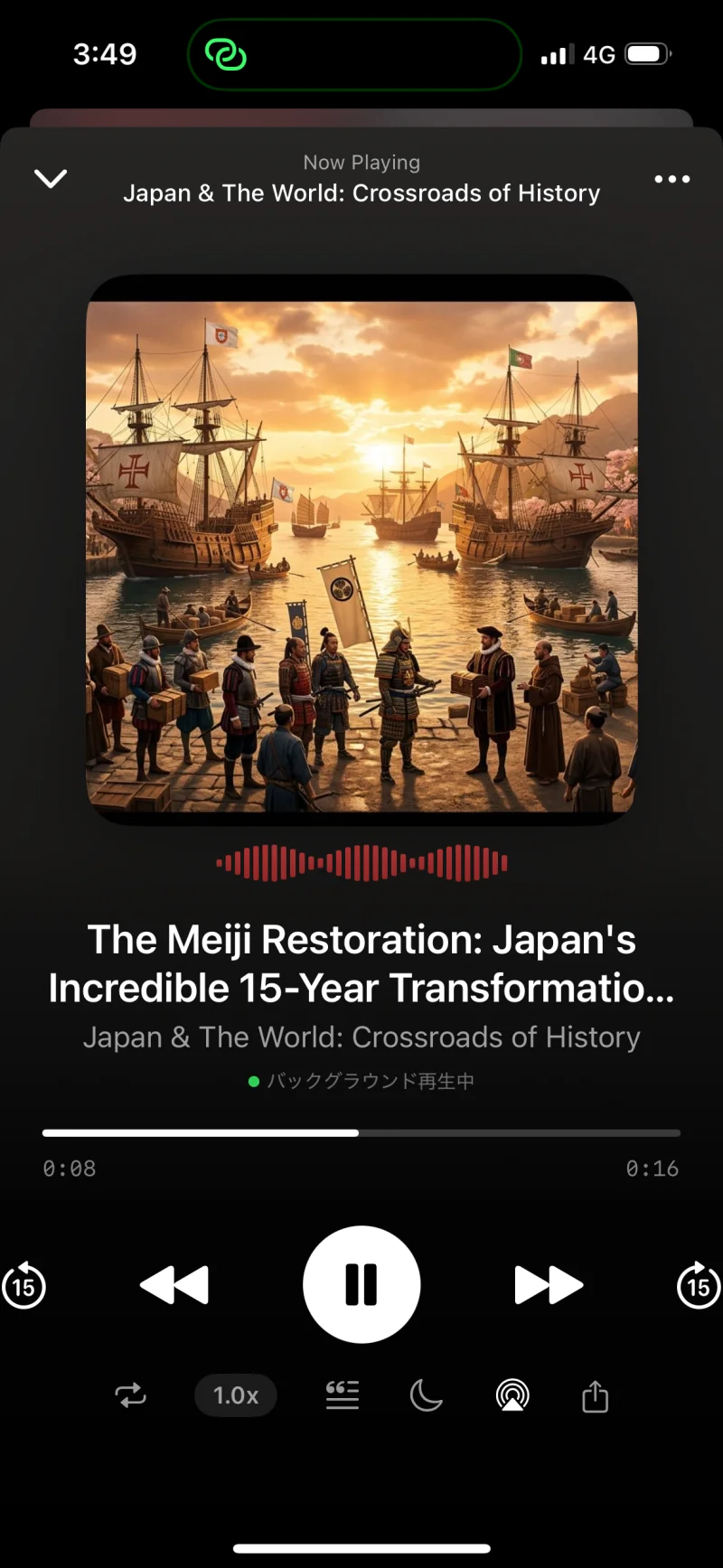Open AirPlay output options

coord(512,1395)
